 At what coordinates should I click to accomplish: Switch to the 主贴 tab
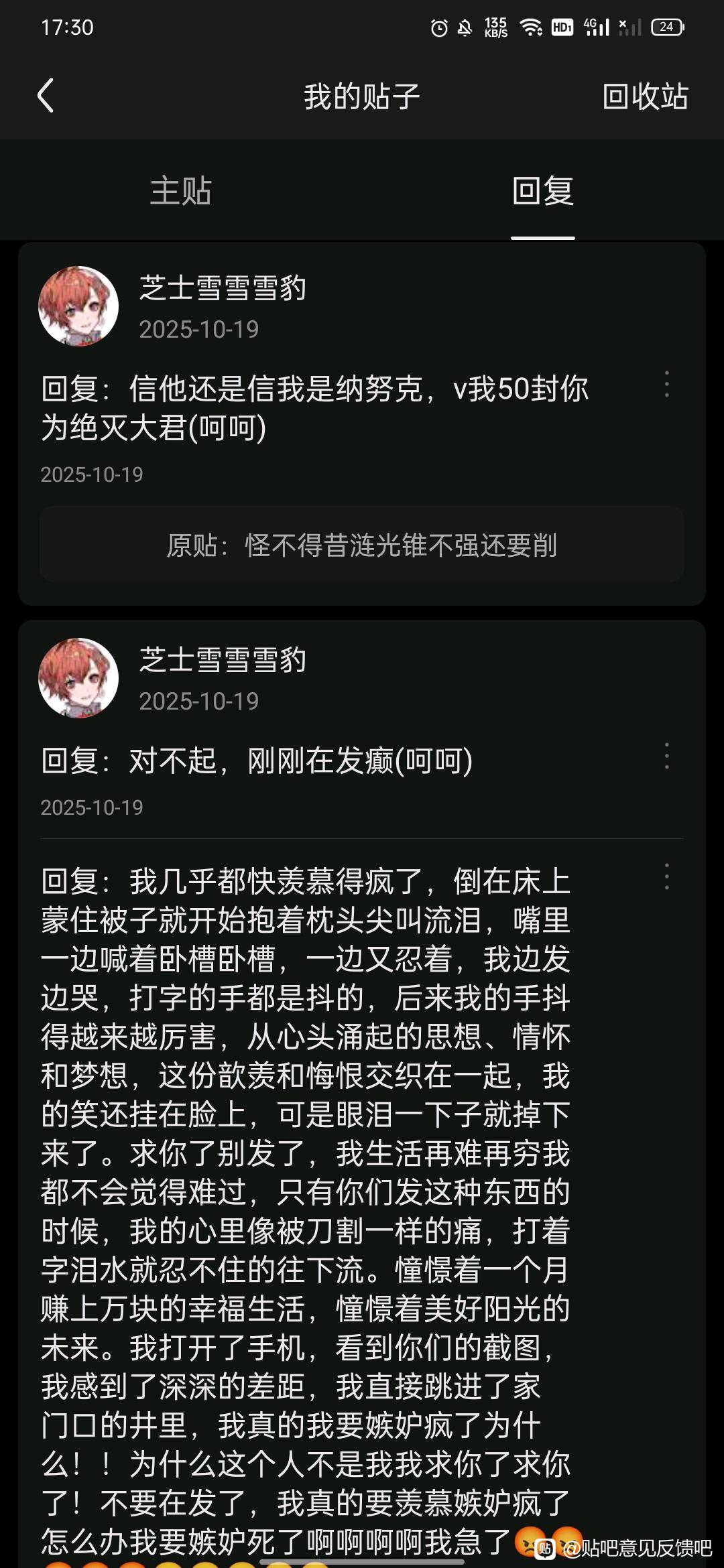180,191
